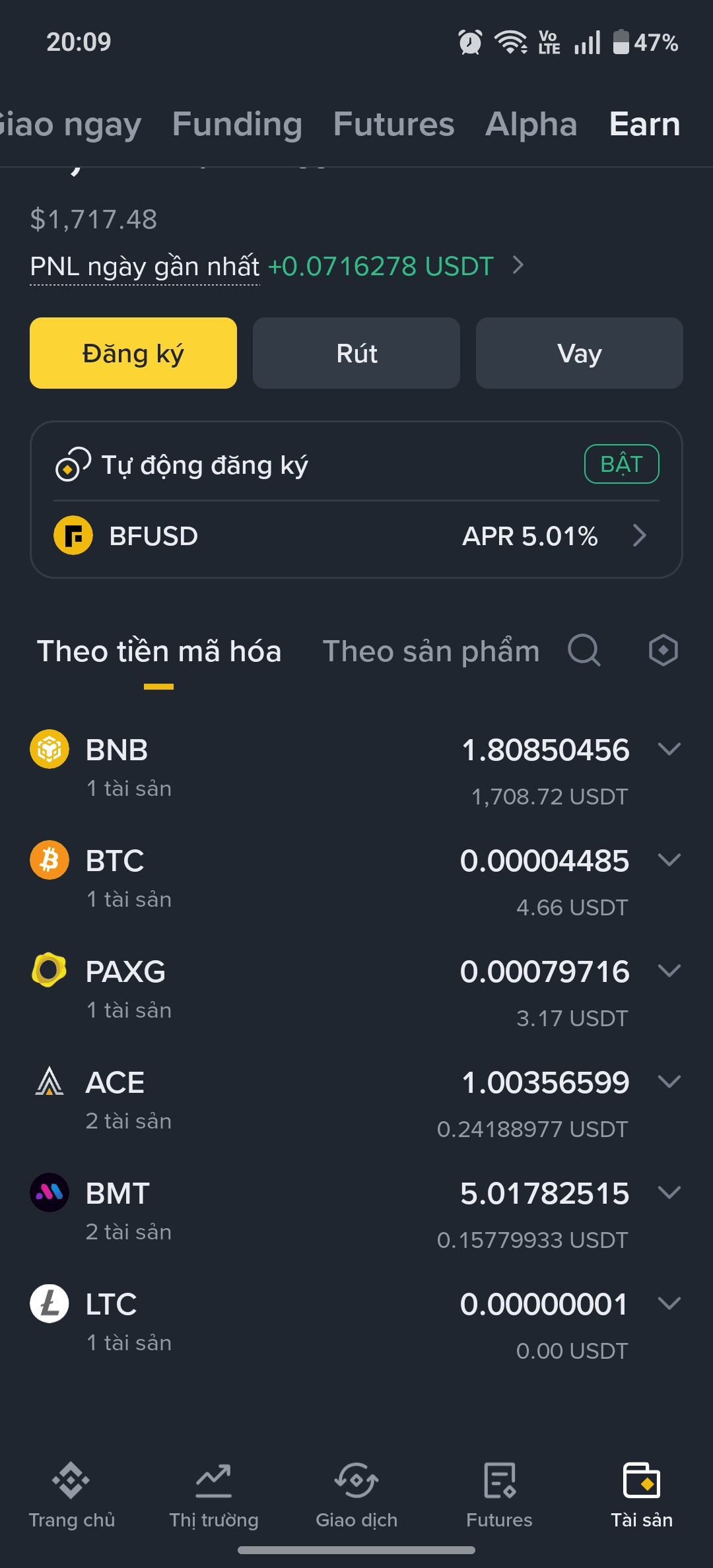Image resolution: width=713 pixels, height=1568 pixels.
Task: Tap the Rút button
Action: click(x=356, y=353)
